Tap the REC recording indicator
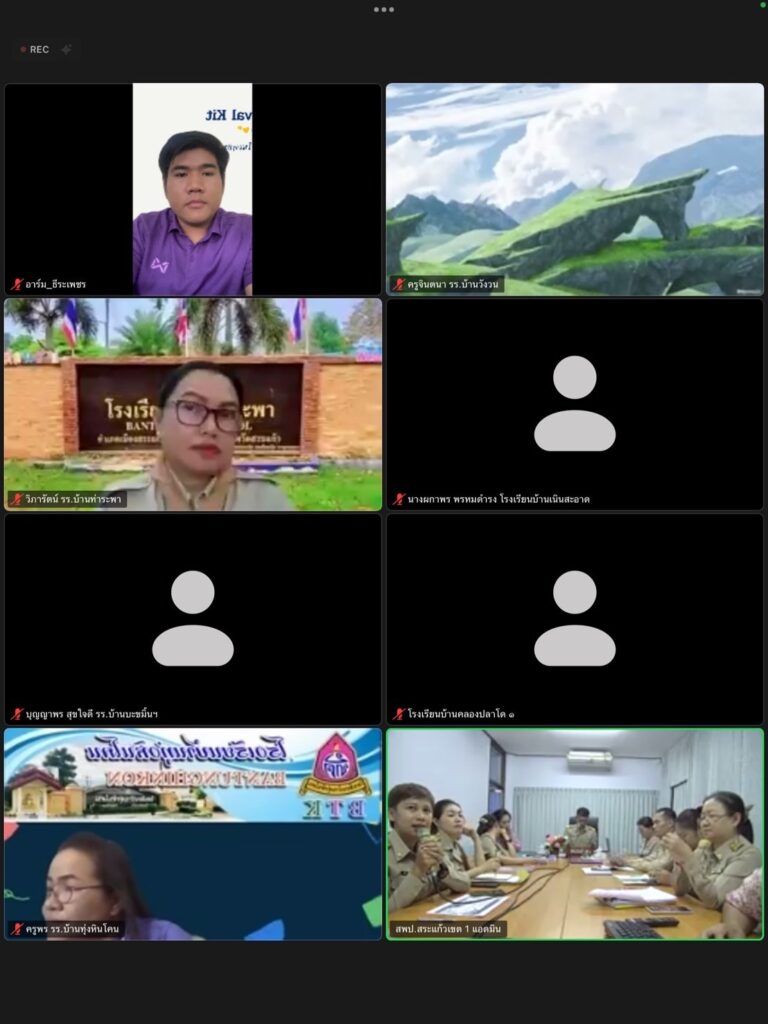Screen dimensions: 768x1024 pyautogui.click(x=35, y=49)
